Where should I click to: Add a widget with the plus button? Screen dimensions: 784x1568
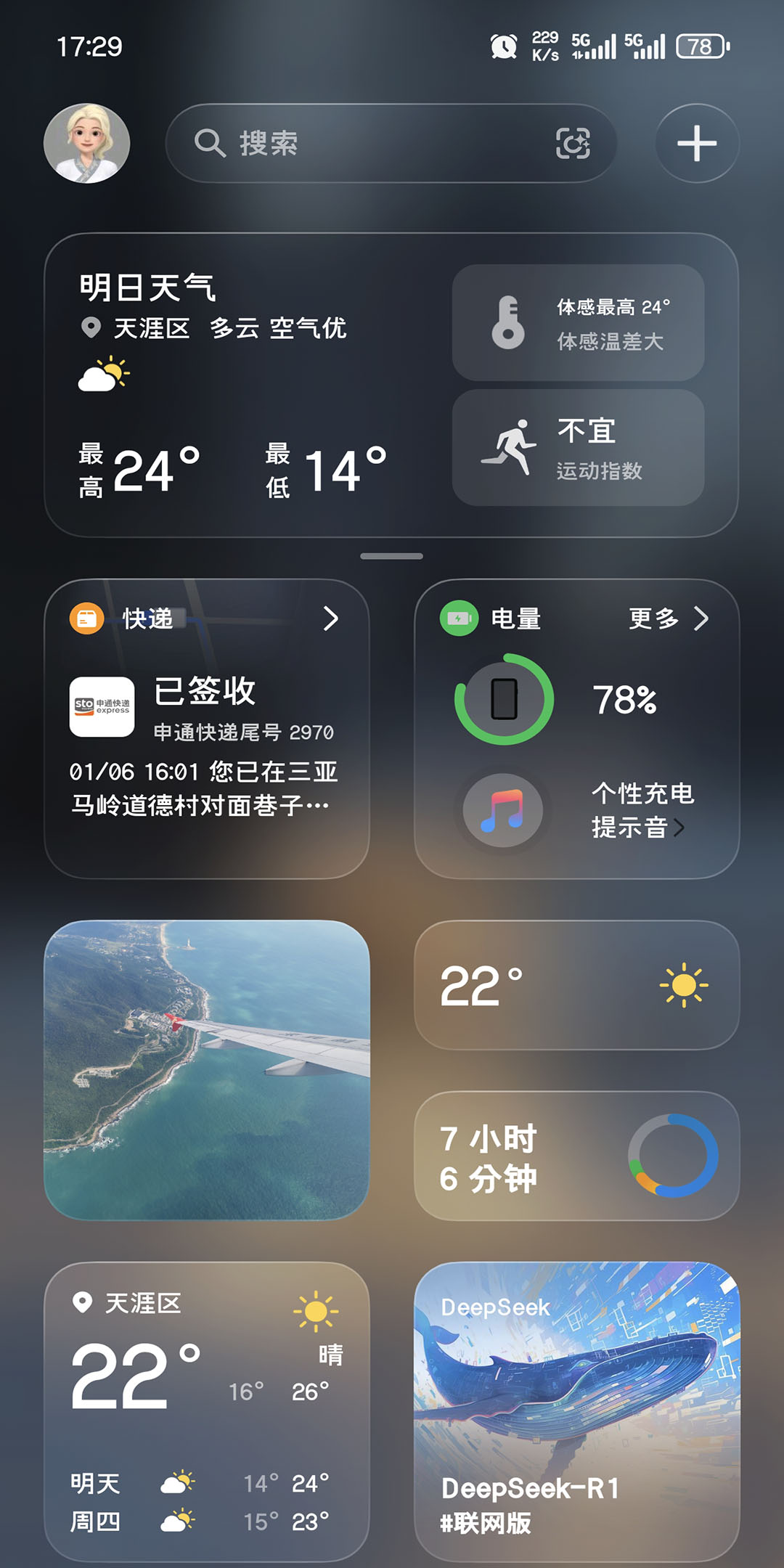click(x=697, y=143)
